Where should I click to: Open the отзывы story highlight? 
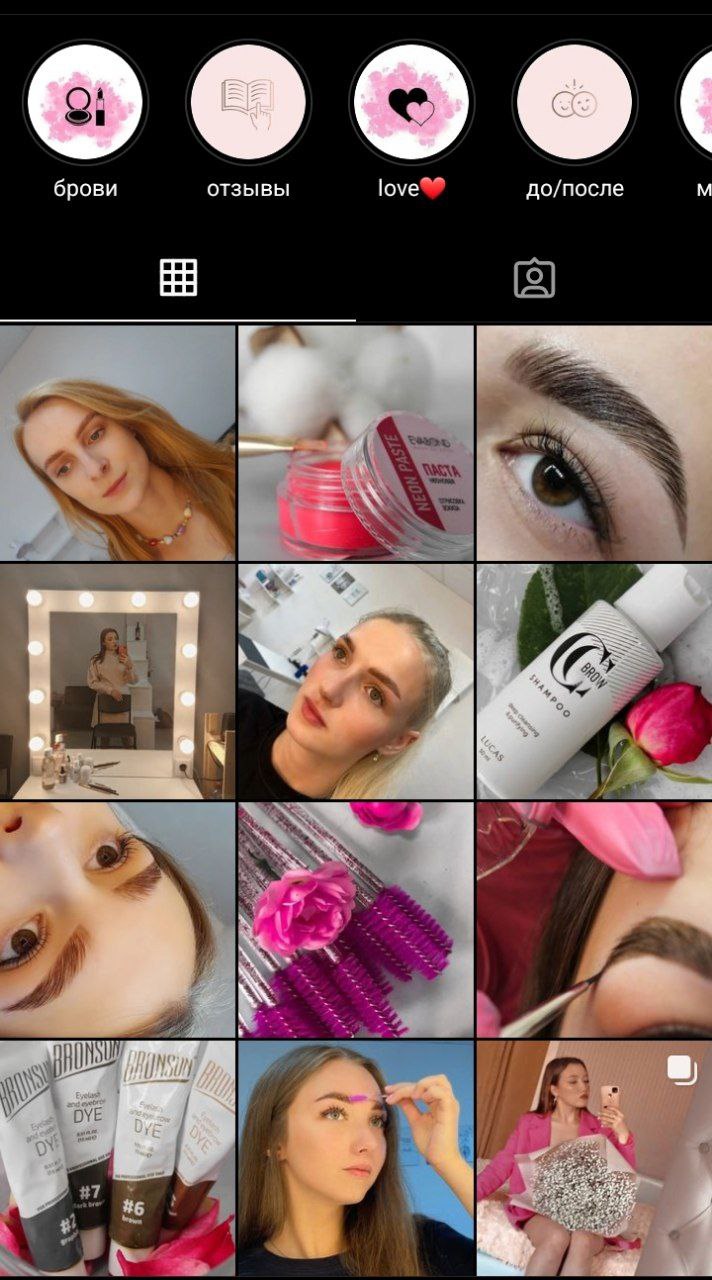pyautogui.click(x=248, y=102)
